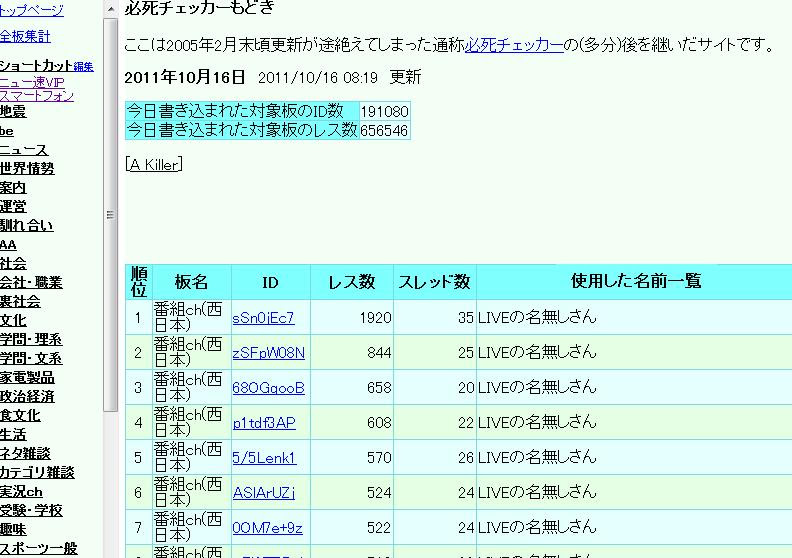Viewport: 792px width, 558px height.
Task: Open the 家電製品 category
Action: pyautogui.click(x=27, y=378)
